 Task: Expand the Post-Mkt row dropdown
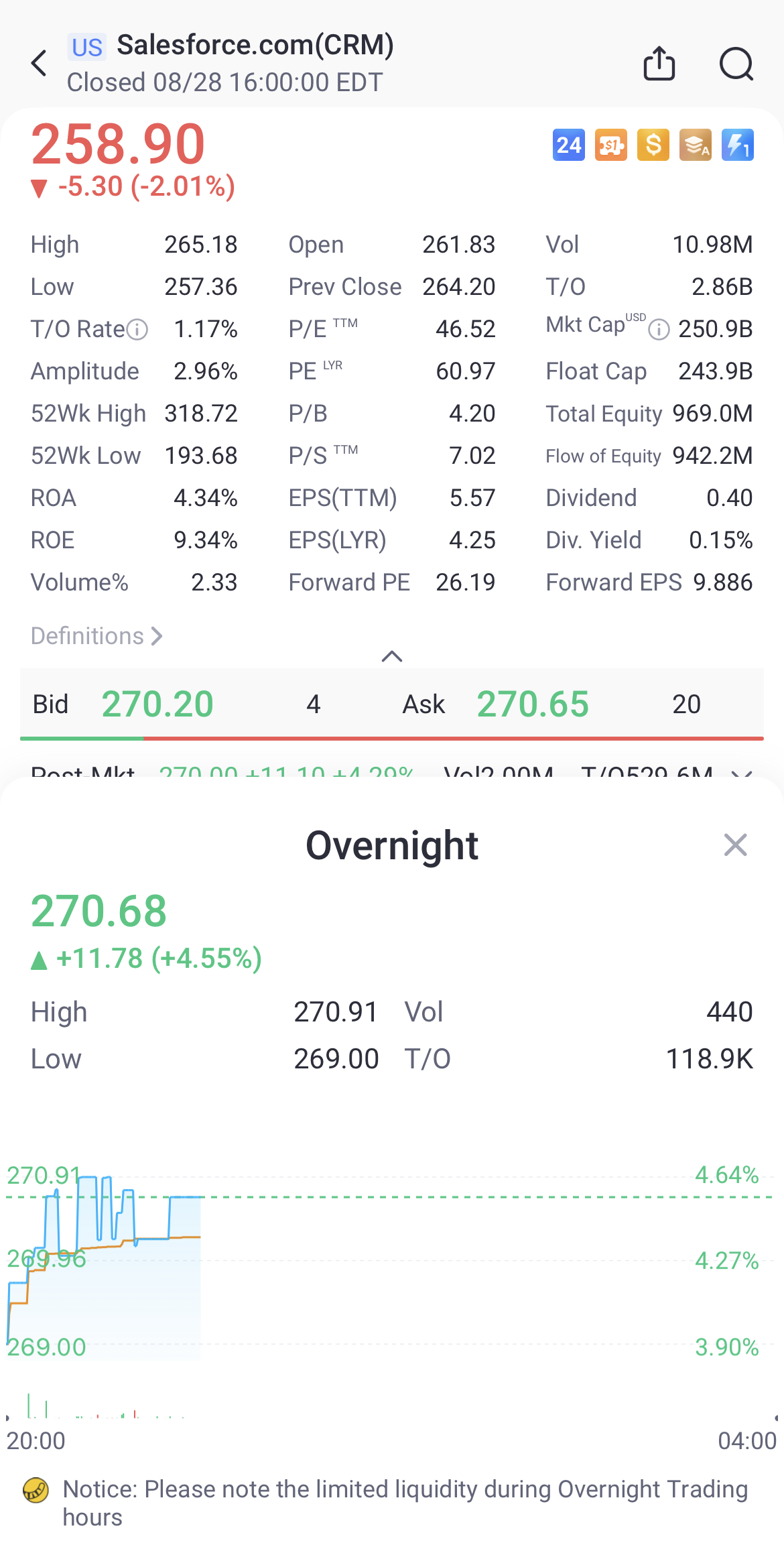click(740, 774)
